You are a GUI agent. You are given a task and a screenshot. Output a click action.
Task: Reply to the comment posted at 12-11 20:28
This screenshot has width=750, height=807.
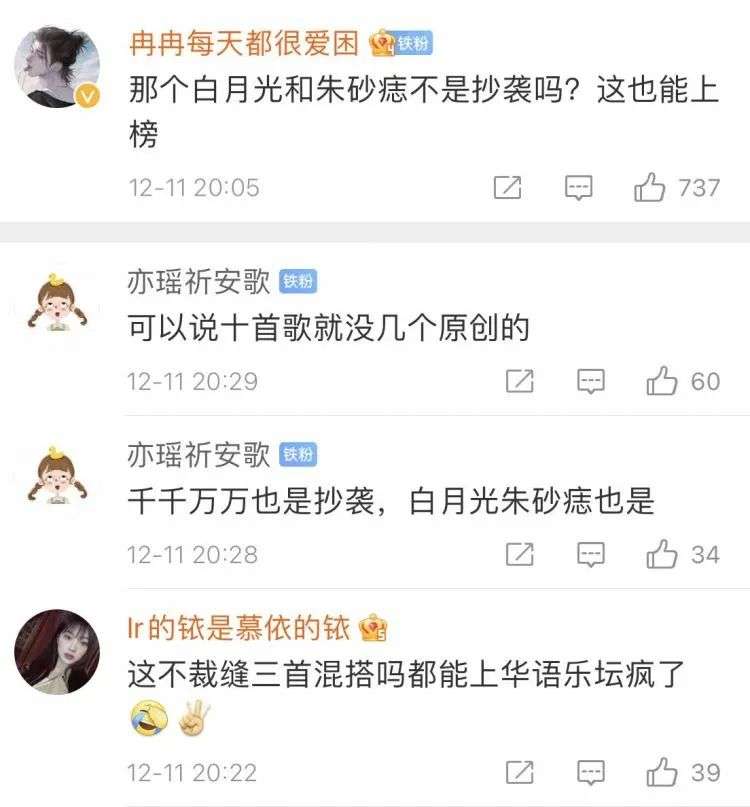point(591,554)
